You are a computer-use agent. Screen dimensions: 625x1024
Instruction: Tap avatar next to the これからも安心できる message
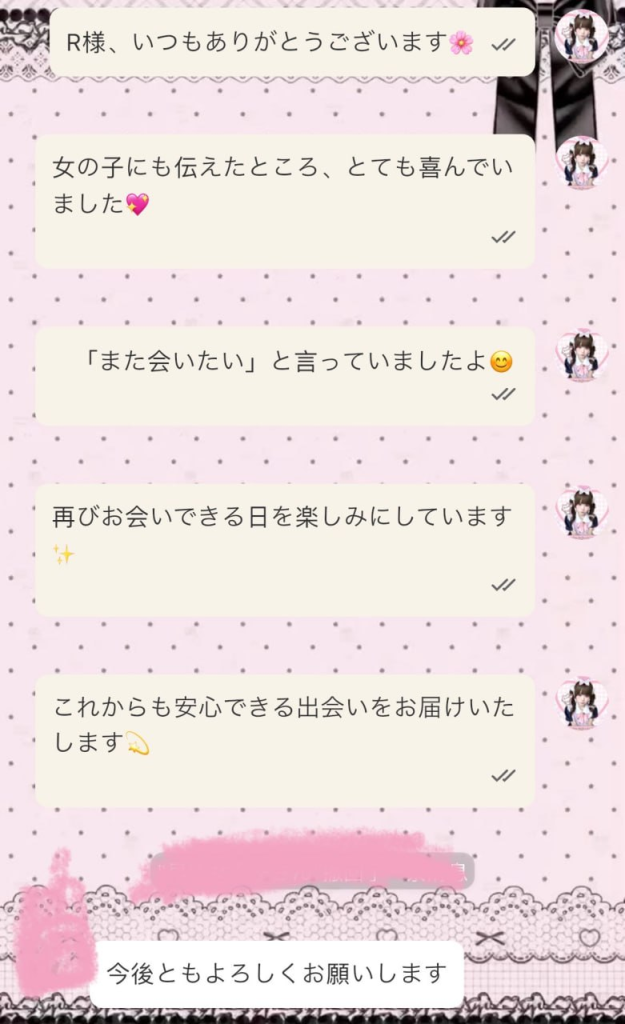point(582,703)
